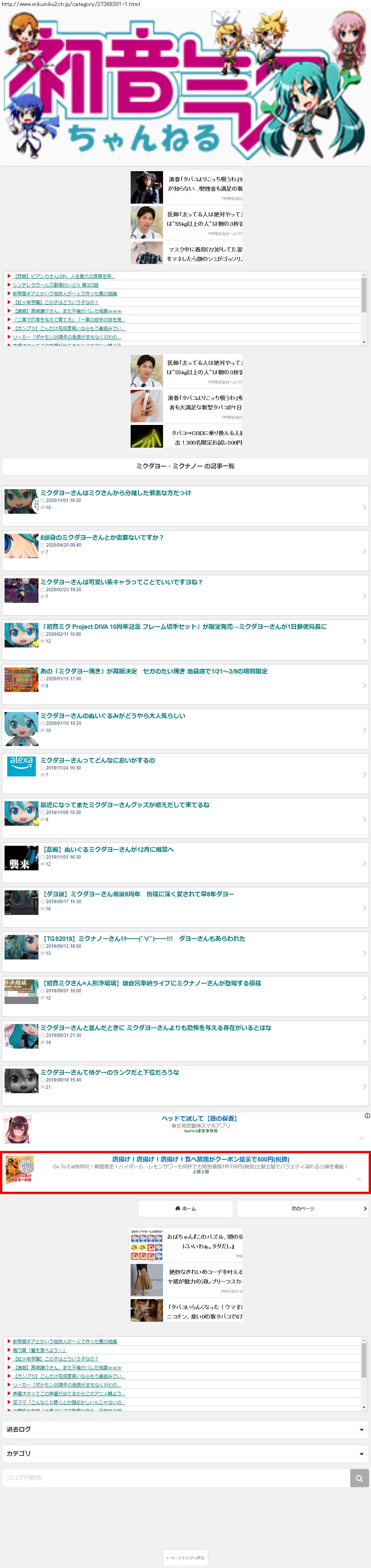Open article ミクダヨーさんのぬいぐるみがどうやら大人気らしい
The image size is (371, 1568).
[x=112, y=716]
